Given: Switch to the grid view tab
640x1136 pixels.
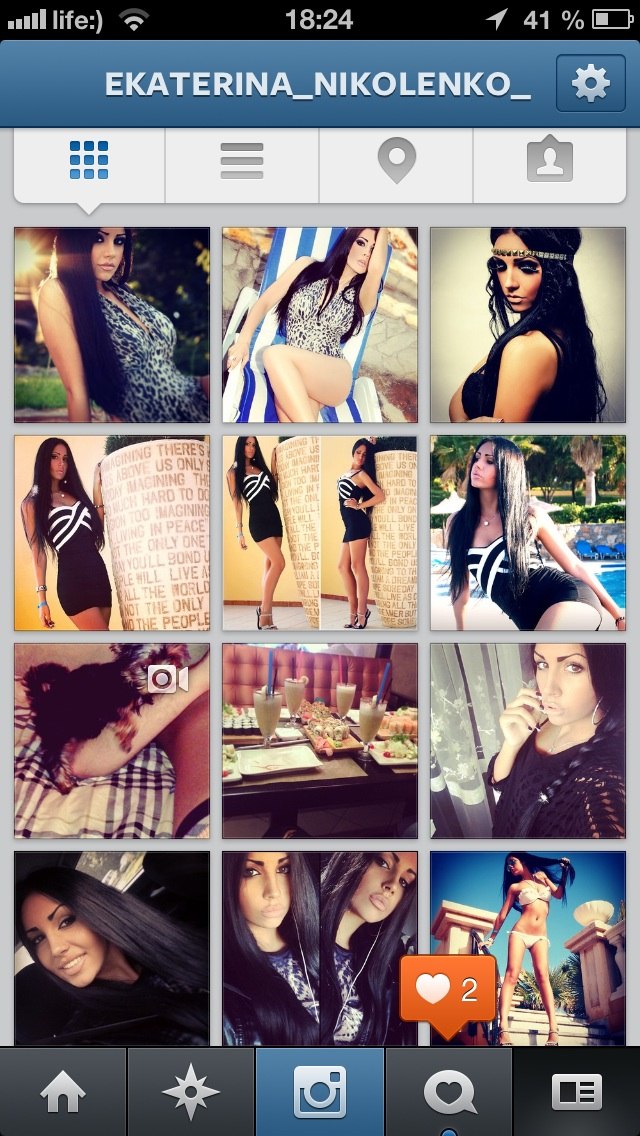Looking at the screenshot, I should (89, 160).
